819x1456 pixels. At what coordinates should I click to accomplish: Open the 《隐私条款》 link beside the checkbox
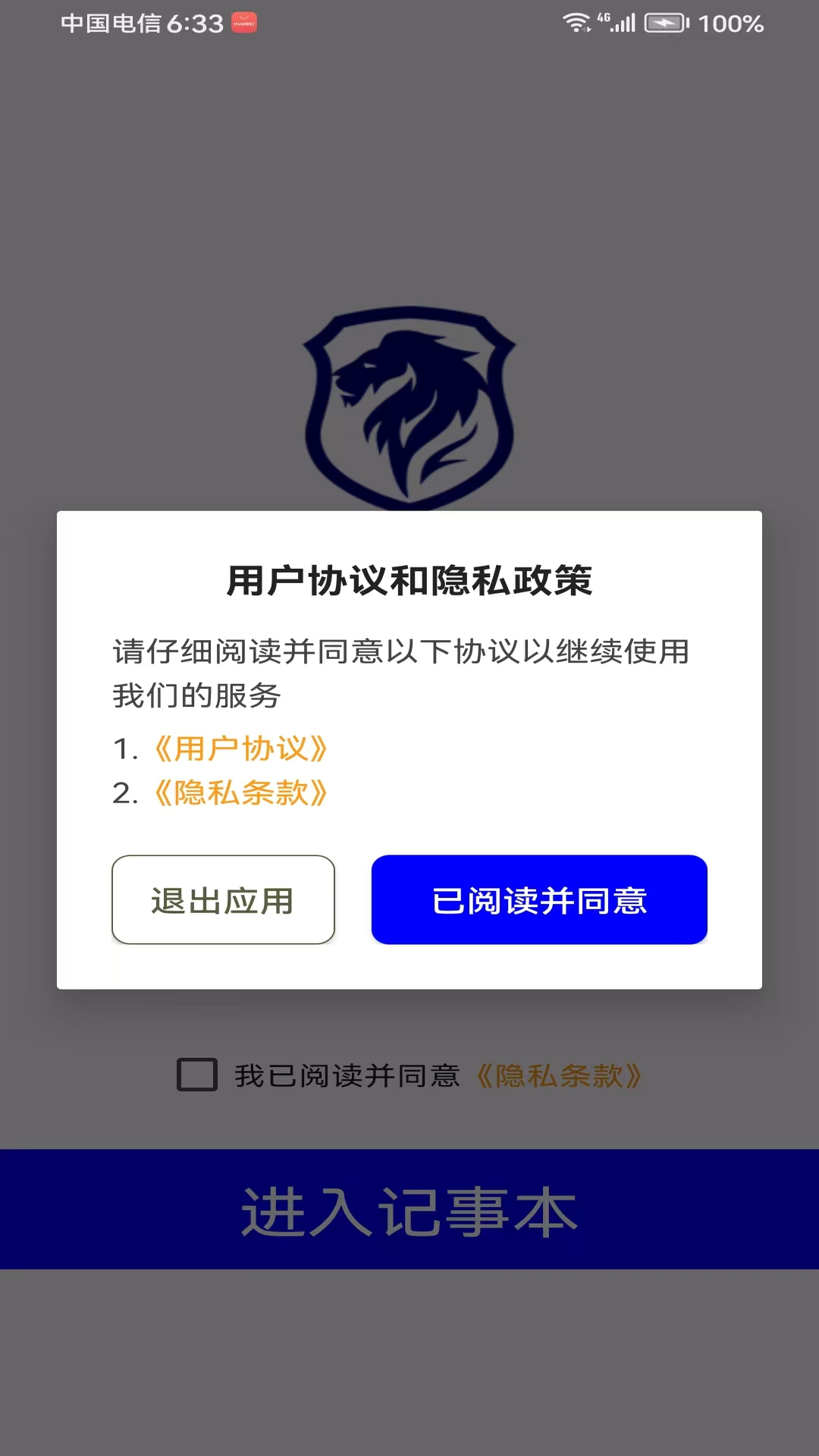pyautogui.click(x=560, y=1075)
